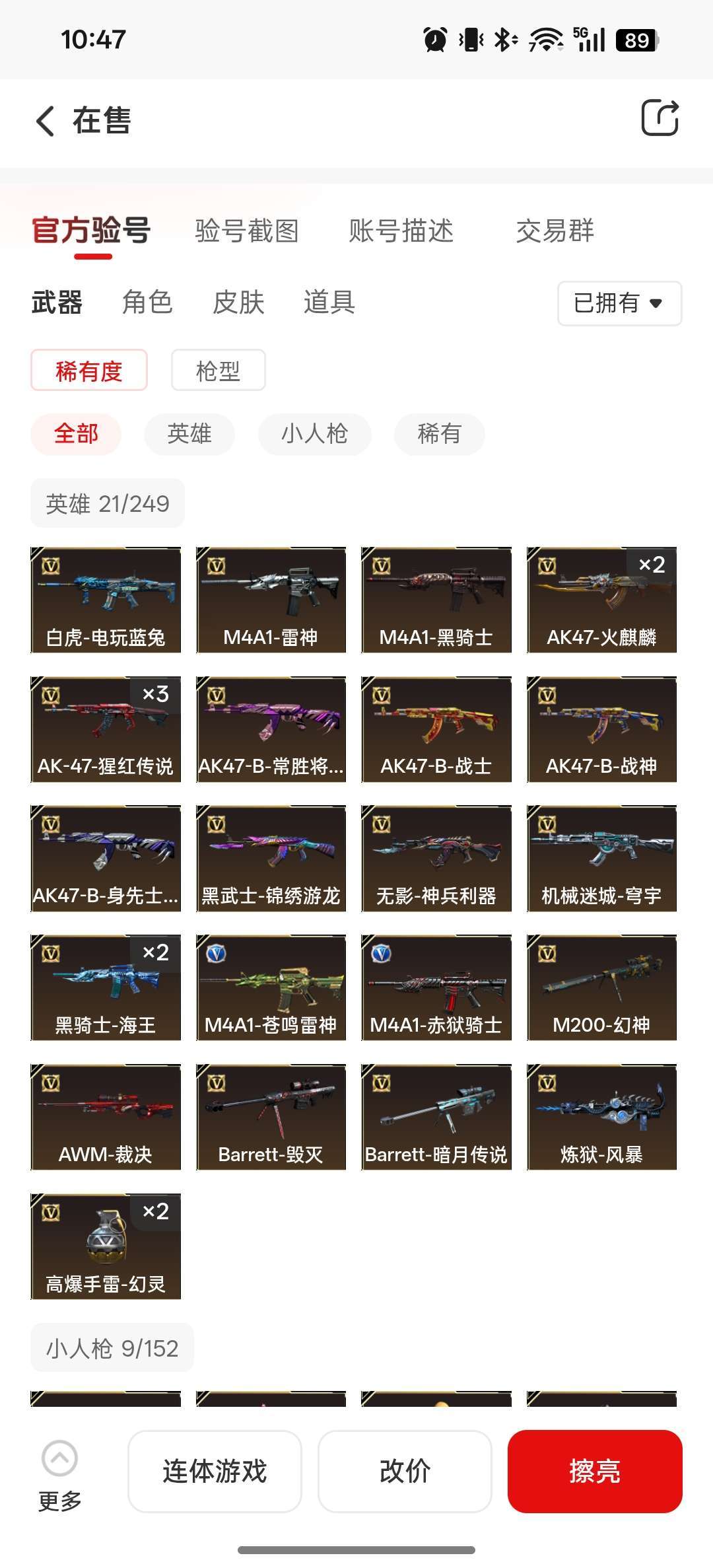Image resolution: width=713 pixels, height=1568 pixels.
Task: Tap the 连体游戏 button
Action: click(x=215, y=1472)
